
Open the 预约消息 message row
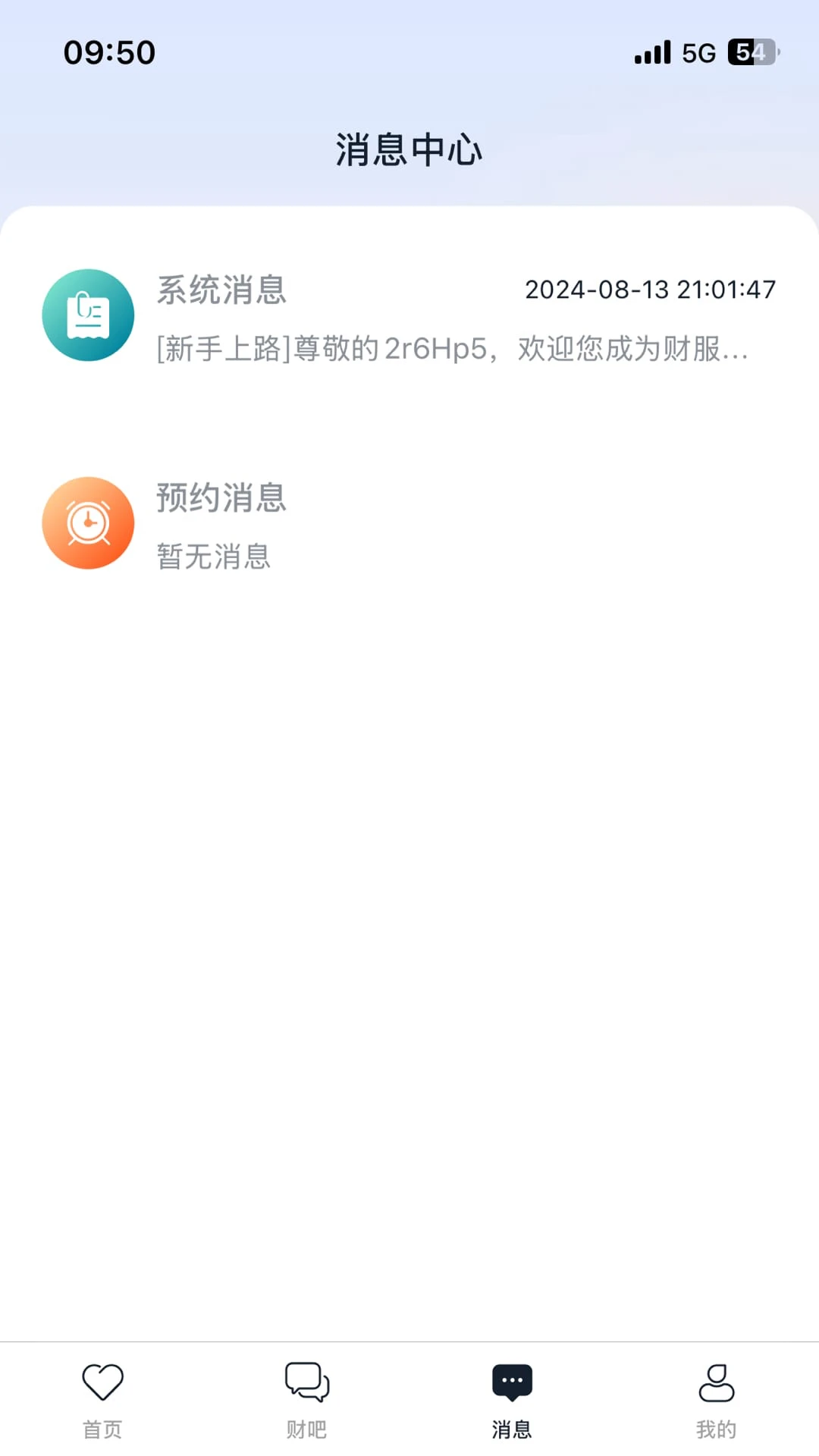409,524
